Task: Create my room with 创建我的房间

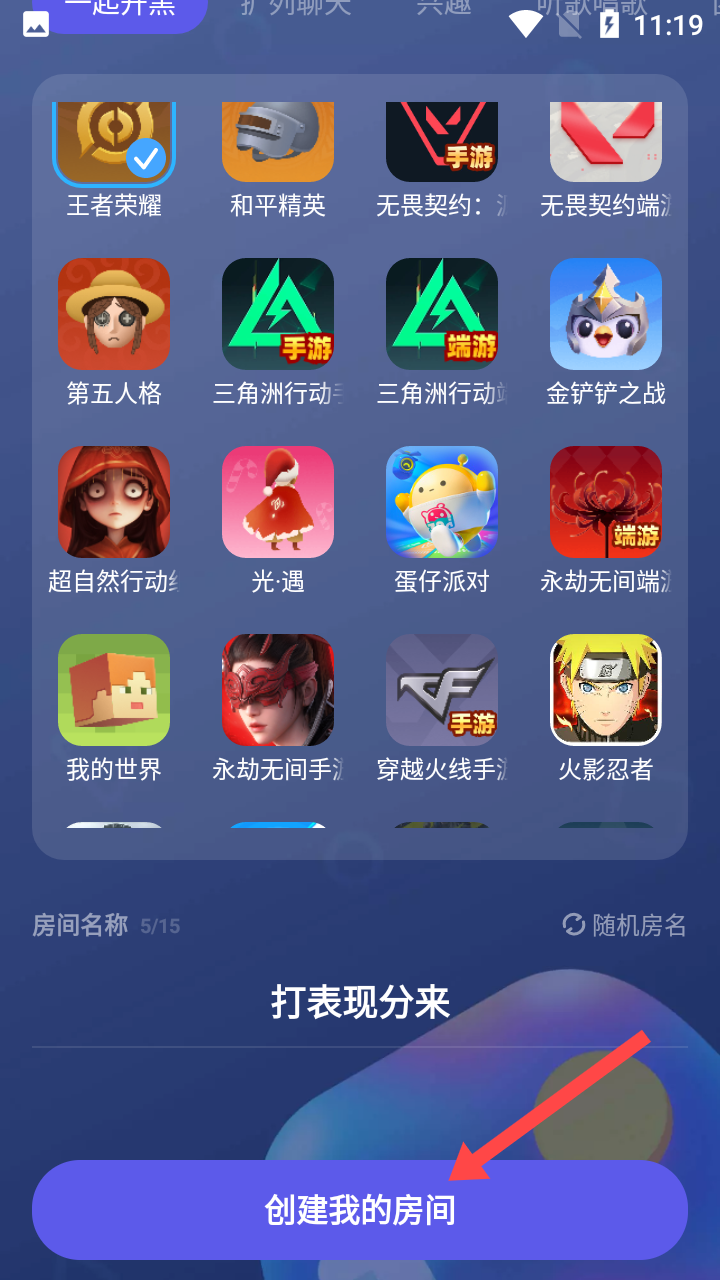Action: click(x=360, y=1210)
